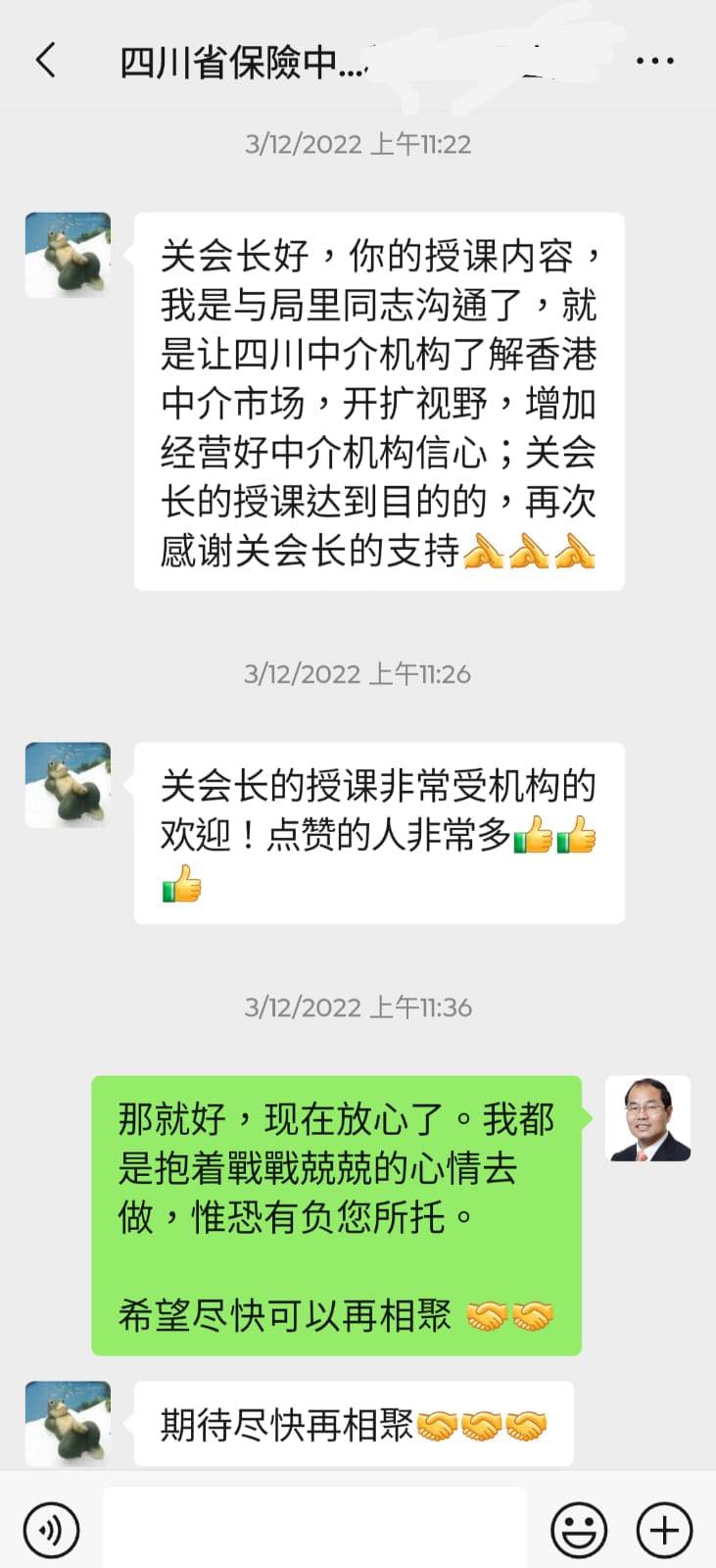716x1568 pixels.
Task: Open sender's avatar beside 关会长好 message
Action: [68, 255]
